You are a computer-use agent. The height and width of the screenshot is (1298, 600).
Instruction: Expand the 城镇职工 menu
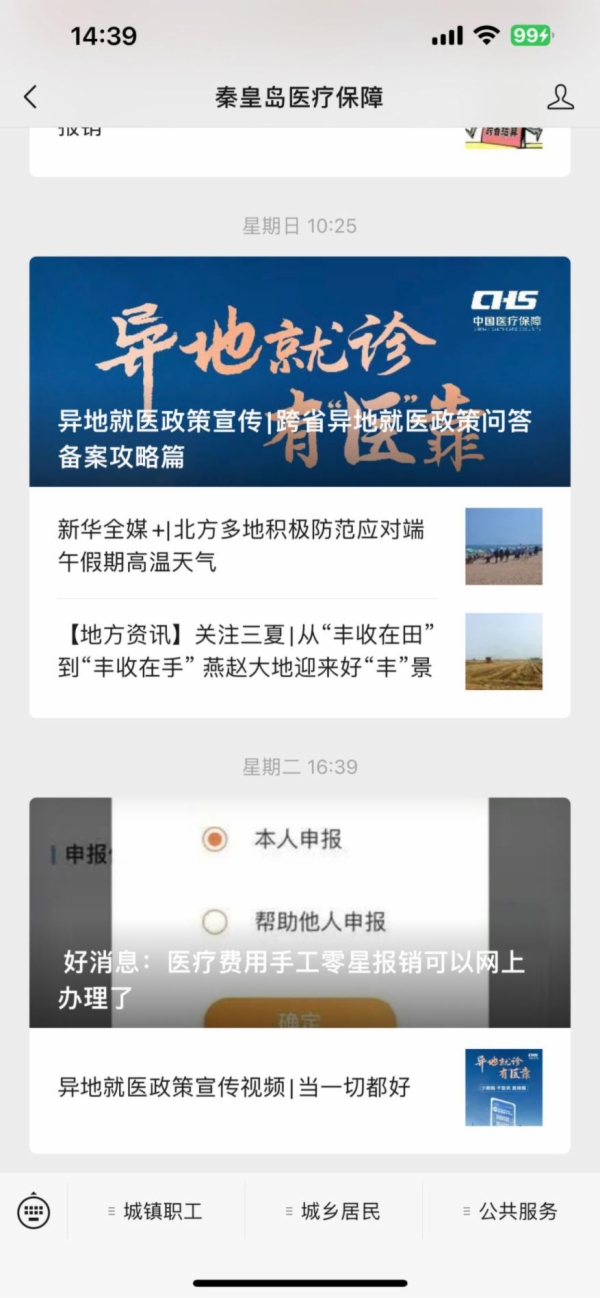(x=156, y=1211)
